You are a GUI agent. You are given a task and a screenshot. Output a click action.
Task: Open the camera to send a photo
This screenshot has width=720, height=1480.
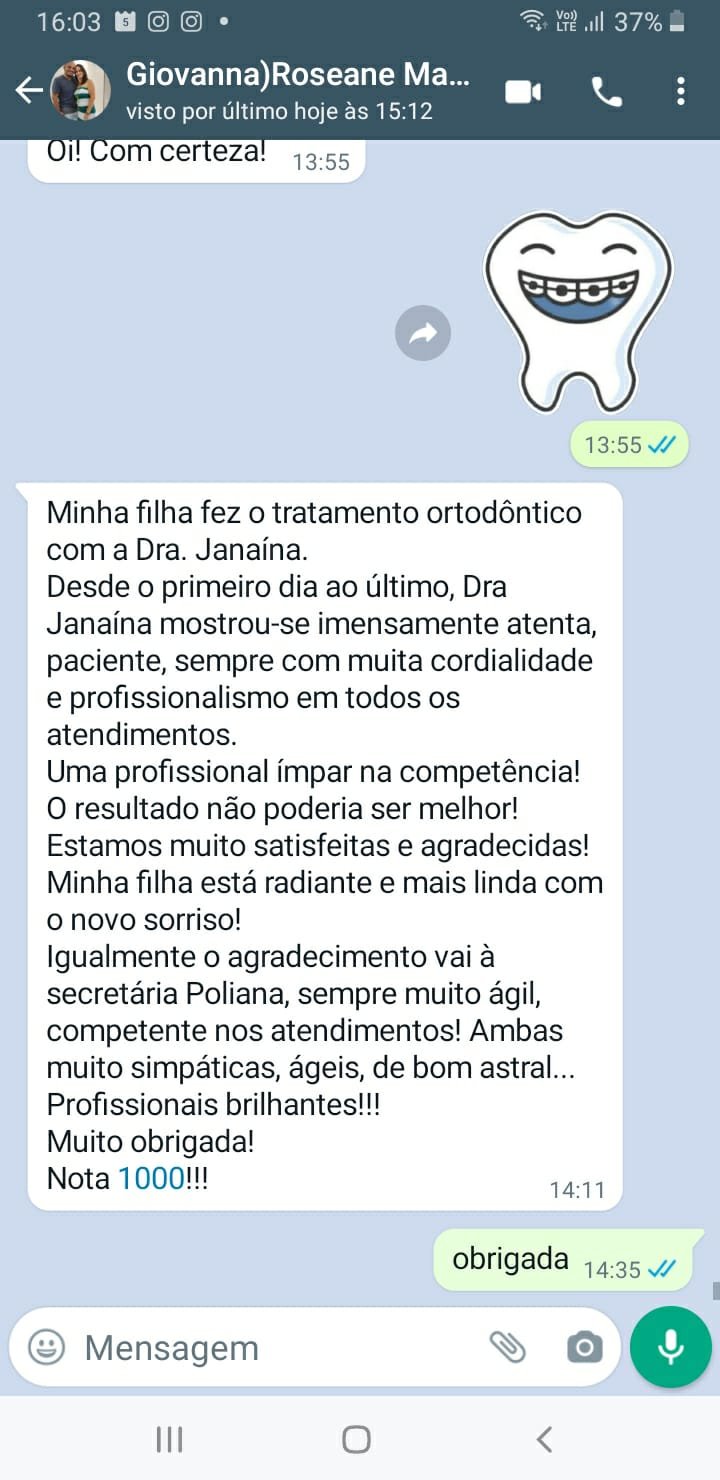[584, 1348]
